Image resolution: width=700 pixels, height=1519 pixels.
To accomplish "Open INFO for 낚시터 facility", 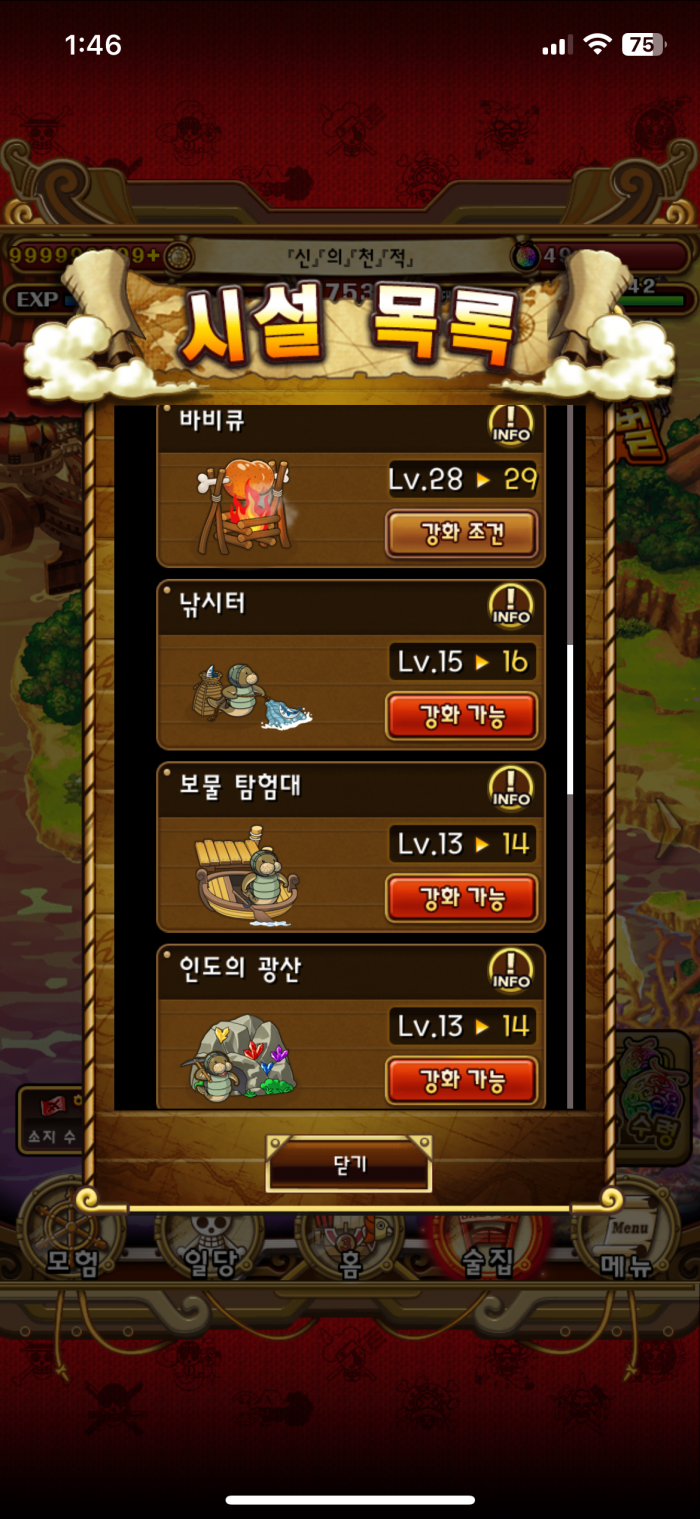I will pos(511,607).
